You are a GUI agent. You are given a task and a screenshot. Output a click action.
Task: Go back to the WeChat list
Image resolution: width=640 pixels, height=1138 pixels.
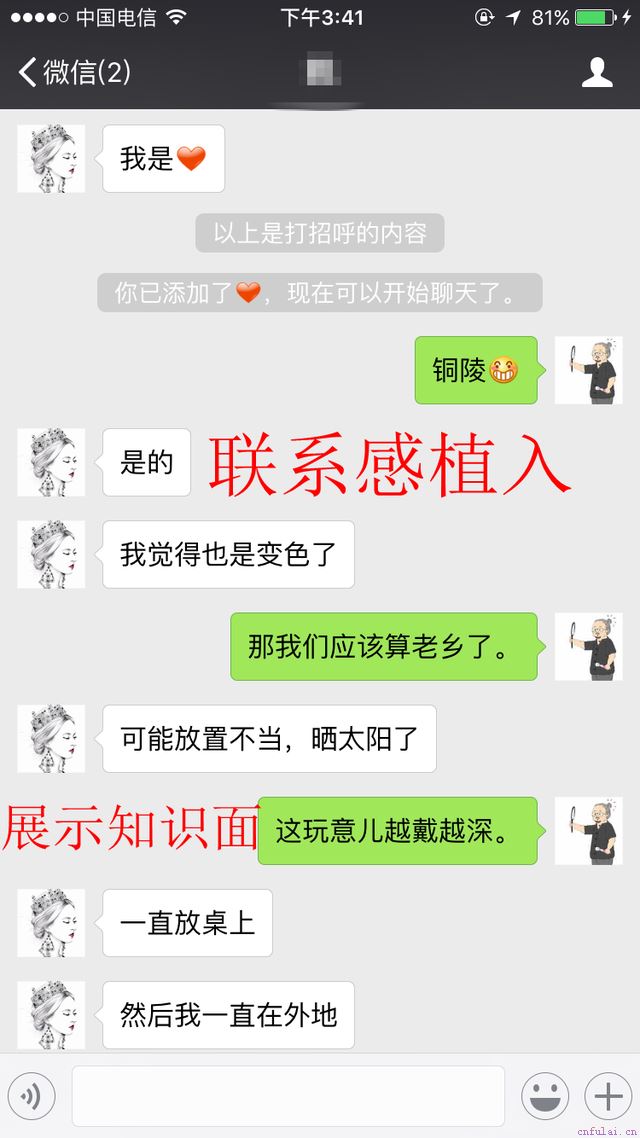click(72, 72)
